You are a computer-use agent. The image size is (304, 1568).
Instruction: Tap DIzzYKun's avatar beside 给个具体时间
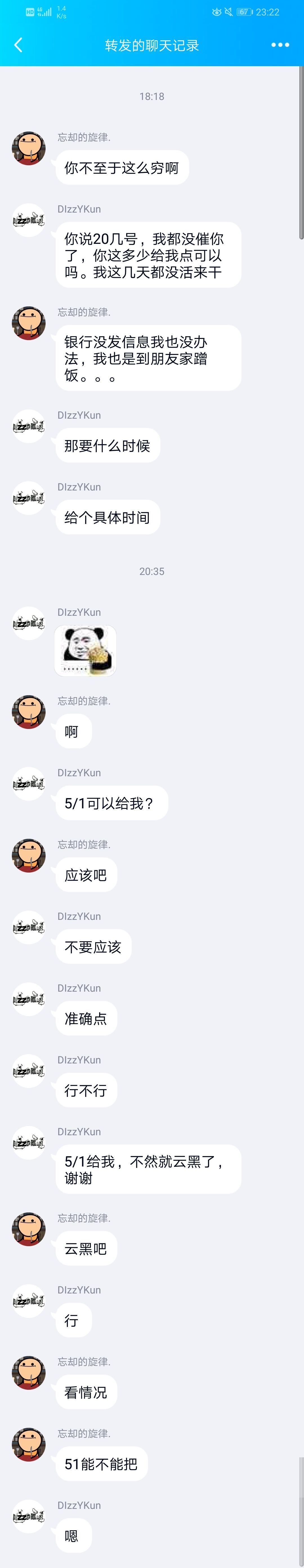click(29, 498)
